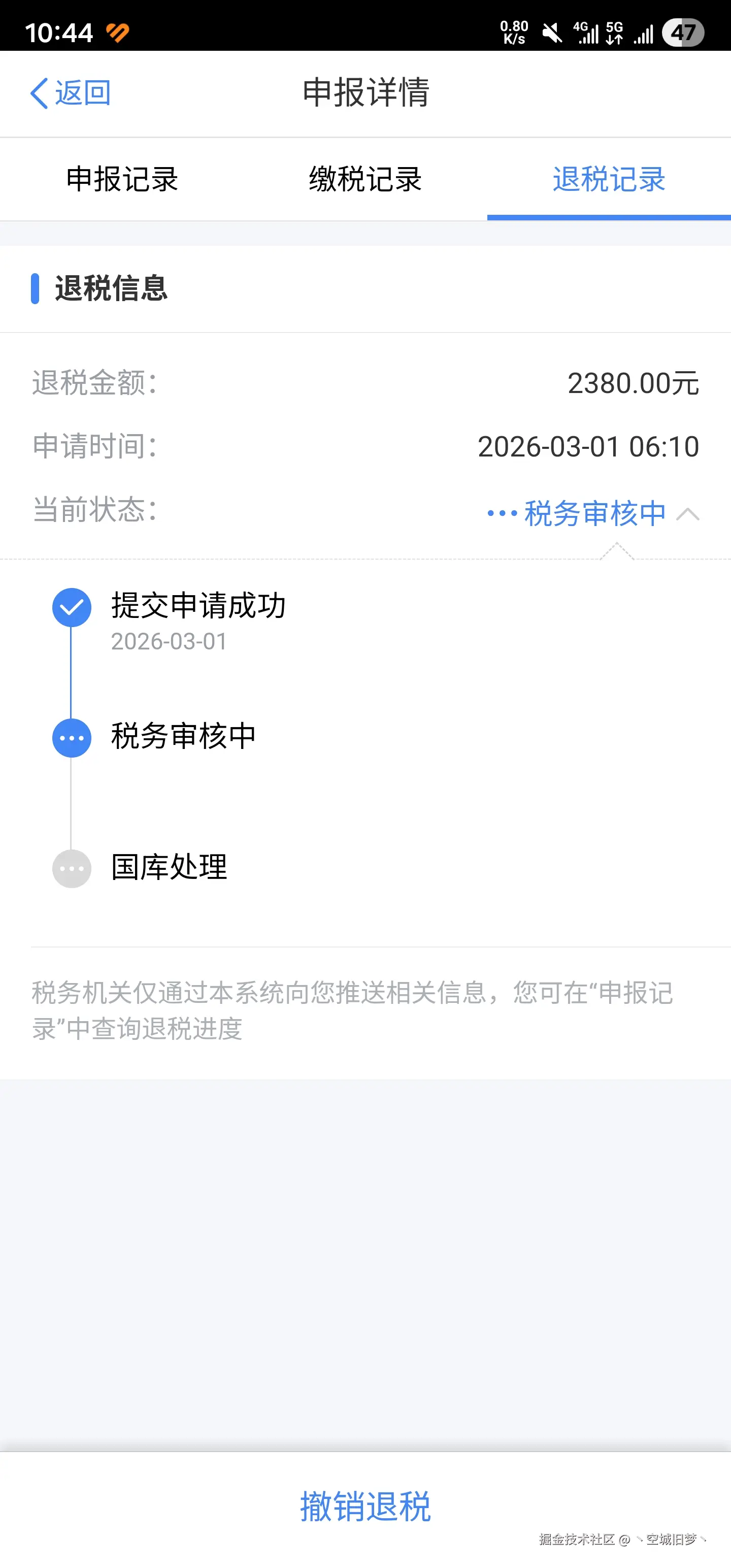This screenshot has height=1568, width=731.
Task: Expand the 提交申请成功 timeline entry
Action: point(198,605)
